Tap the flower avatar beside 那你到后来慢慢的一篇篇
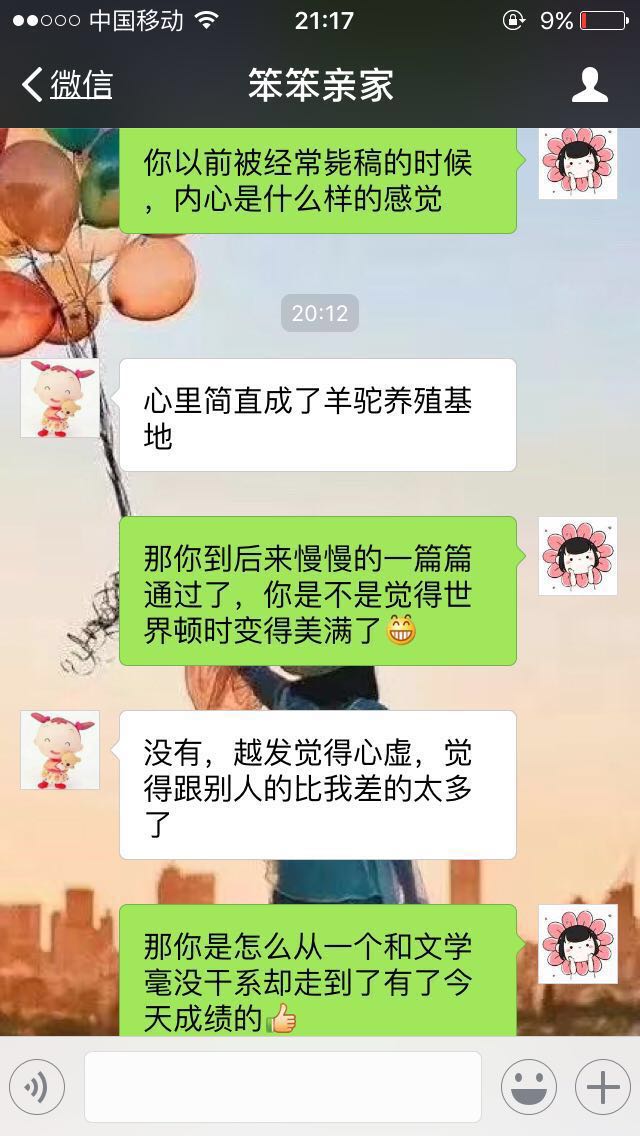This screenshot has height=1136, width=640. point(578,556)
